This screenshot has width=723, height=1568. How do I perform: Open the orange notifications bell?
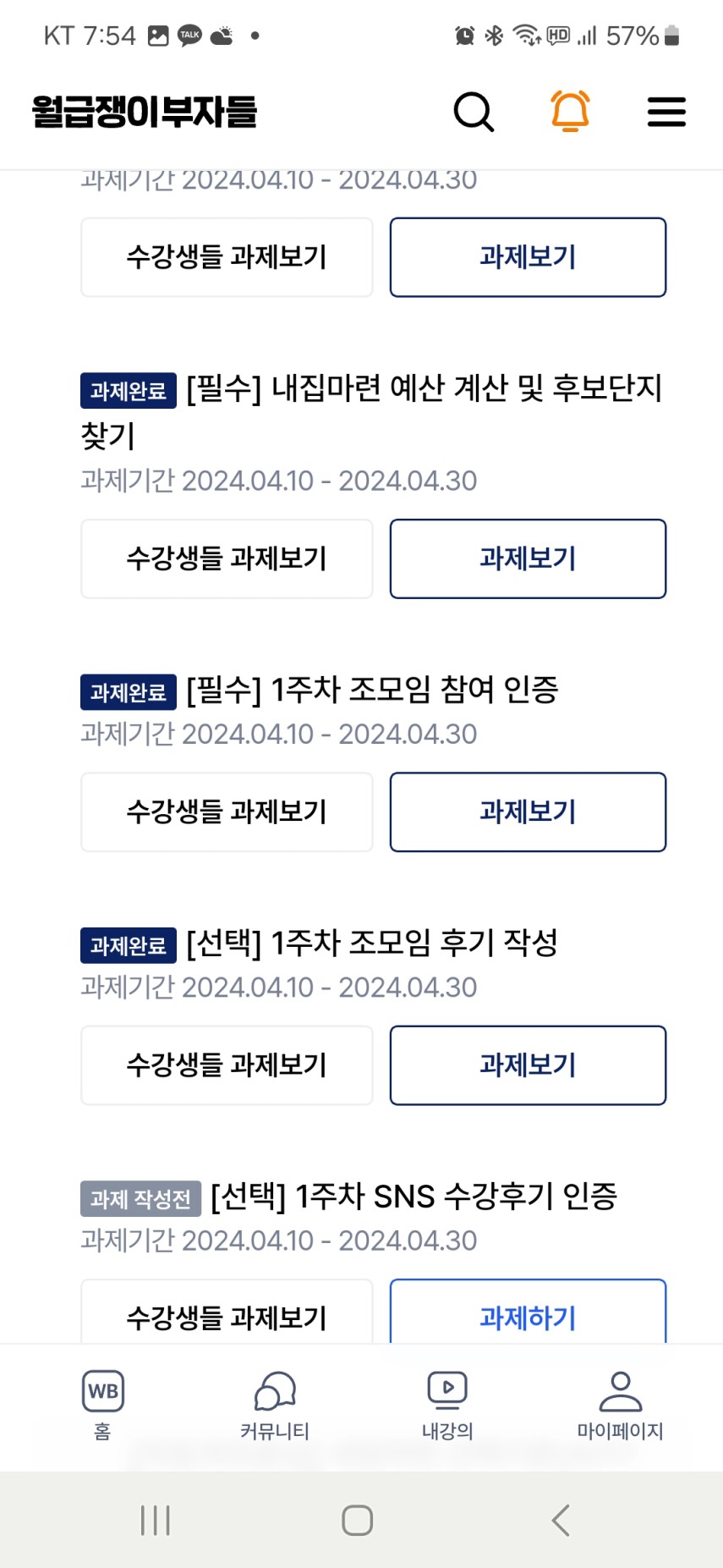tap(570, 111)
